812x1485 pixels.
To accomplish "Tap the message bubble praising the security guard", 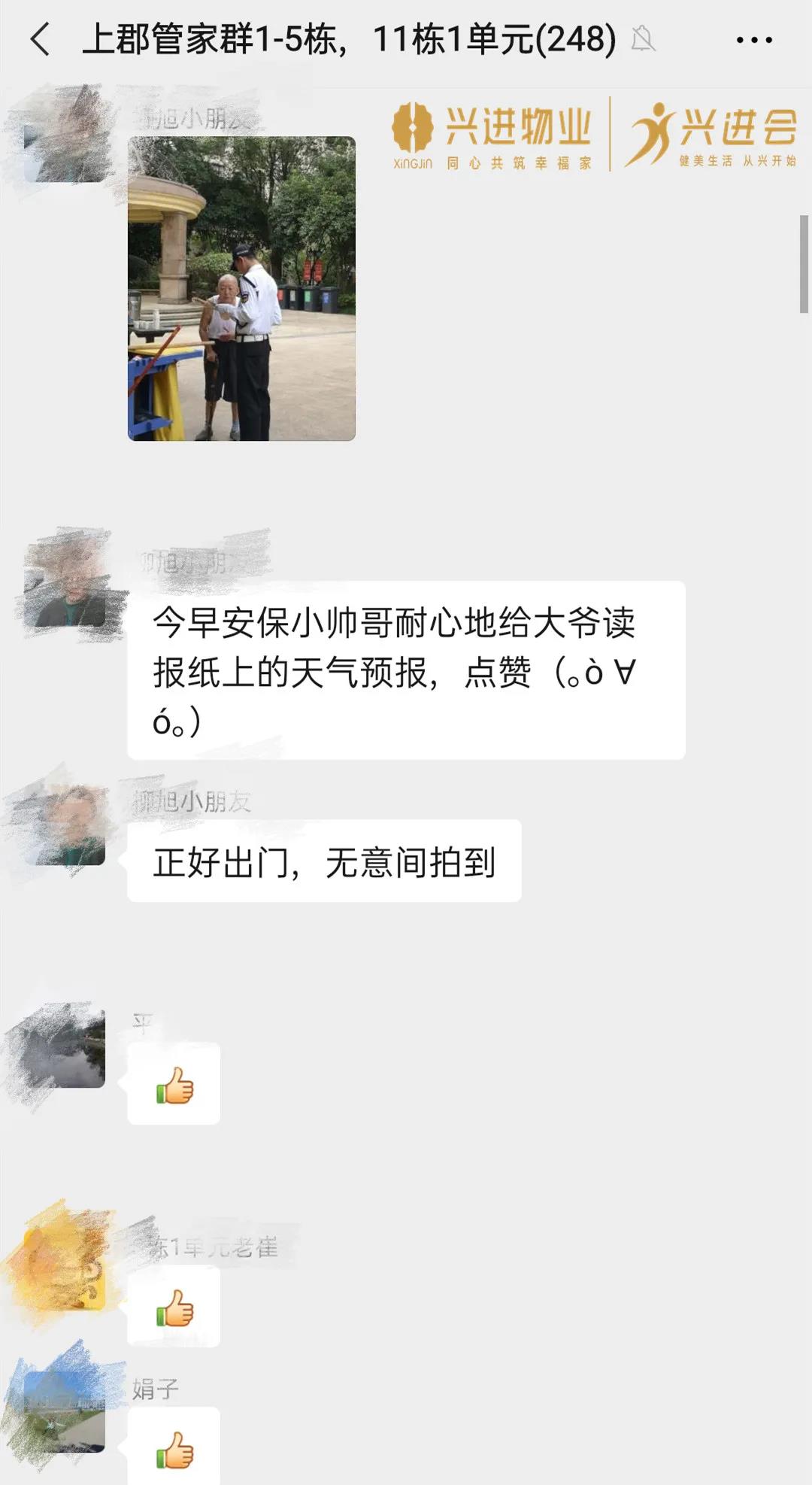I will click(414, 666).
